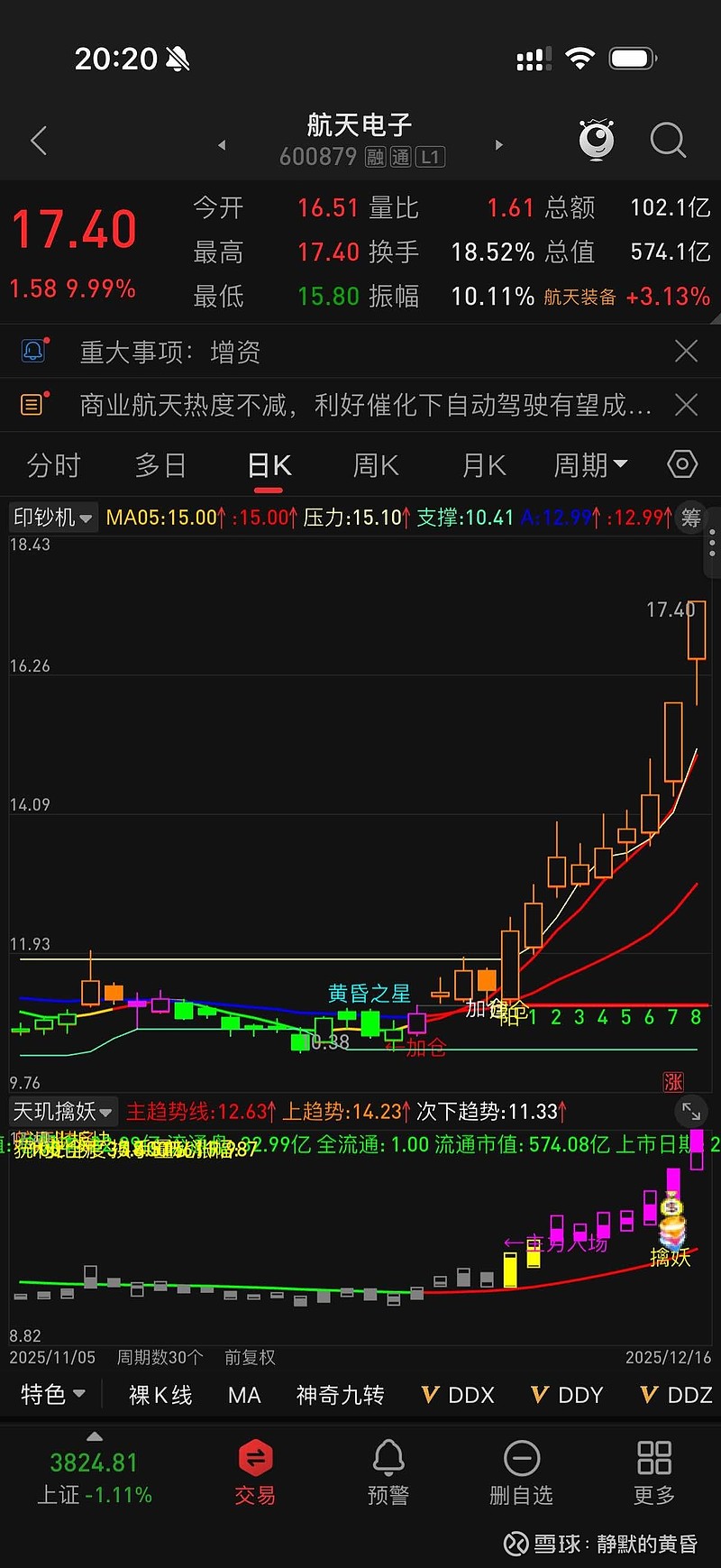Viewport: 721px width, 1568px height.
Task: Expand the 印钞机 indicator dropdown
Action: tap(53, 518)
